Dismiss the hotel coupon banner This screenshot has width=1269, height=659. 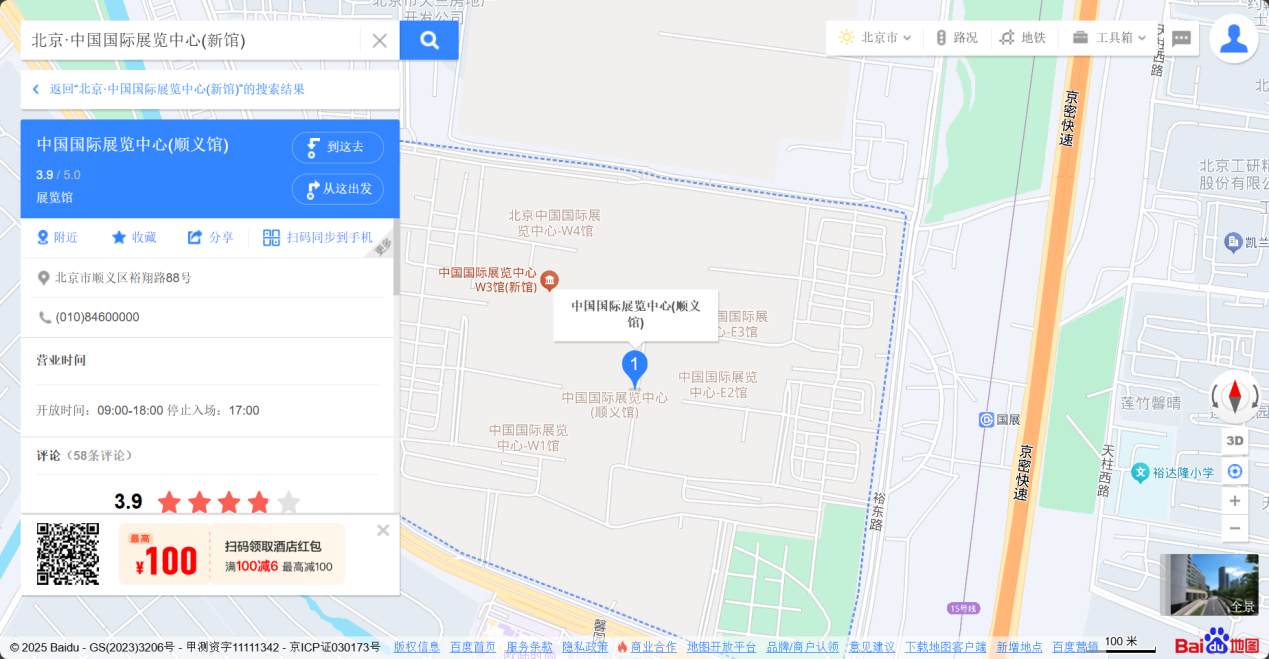tap(383, 530)
